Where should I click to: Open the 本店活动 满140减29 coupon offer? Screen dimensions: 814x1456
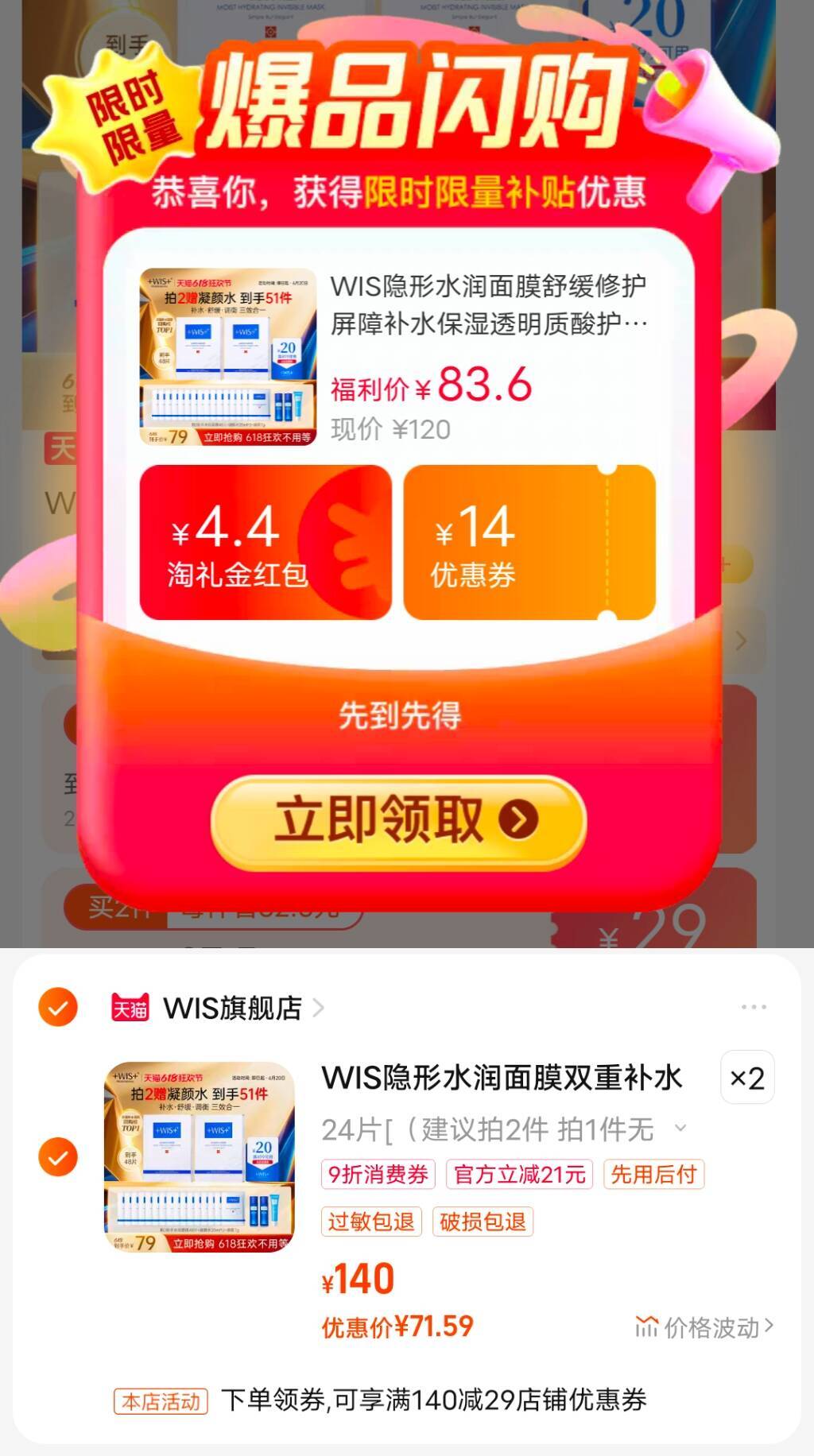click(433, 1400)
